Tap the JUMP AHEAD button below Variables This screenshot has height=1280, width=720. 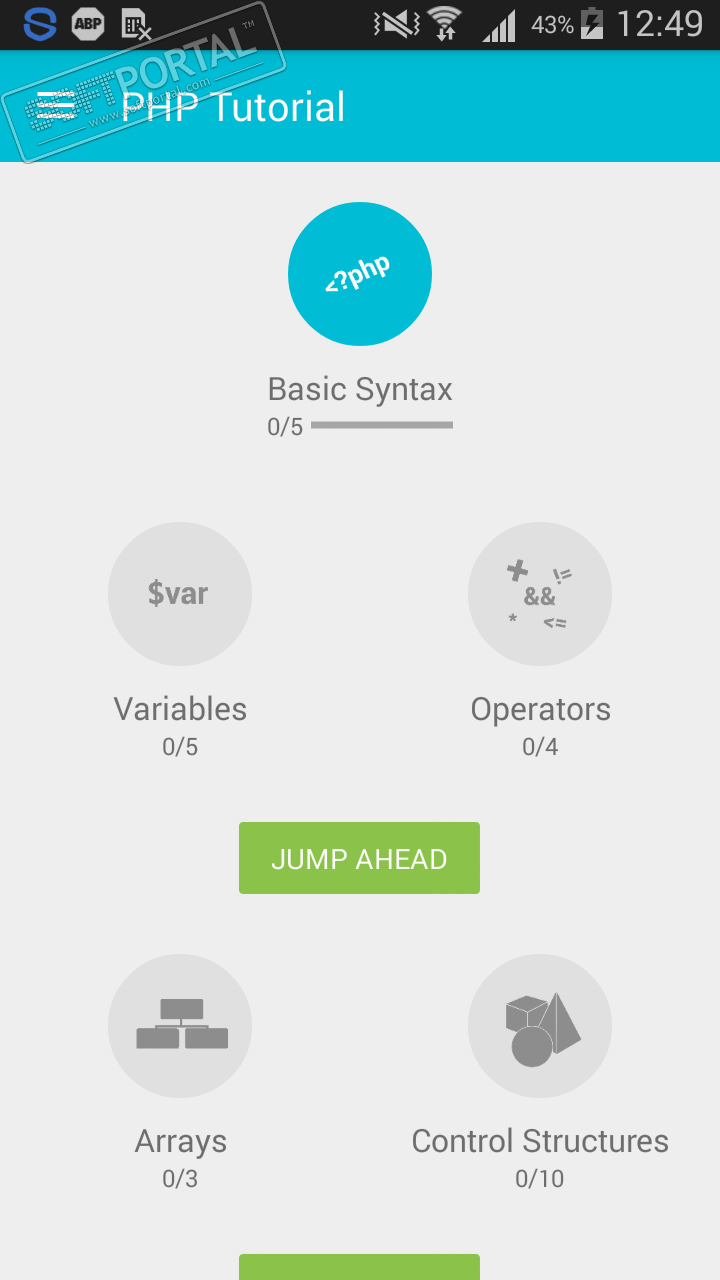359,858
